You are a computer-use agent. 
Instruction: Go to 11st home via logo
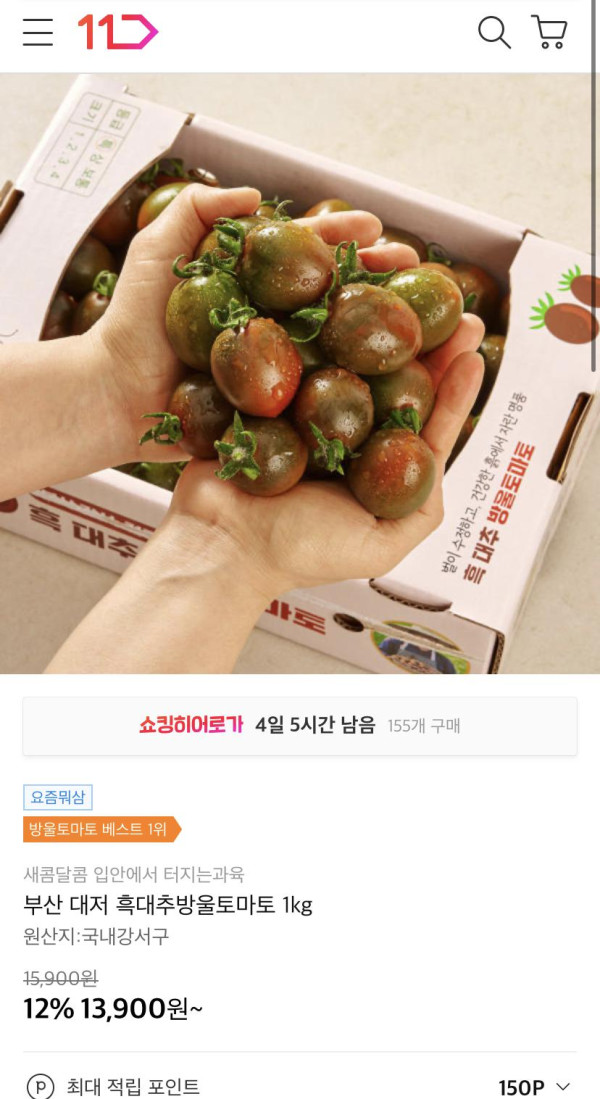coord(117,33)
